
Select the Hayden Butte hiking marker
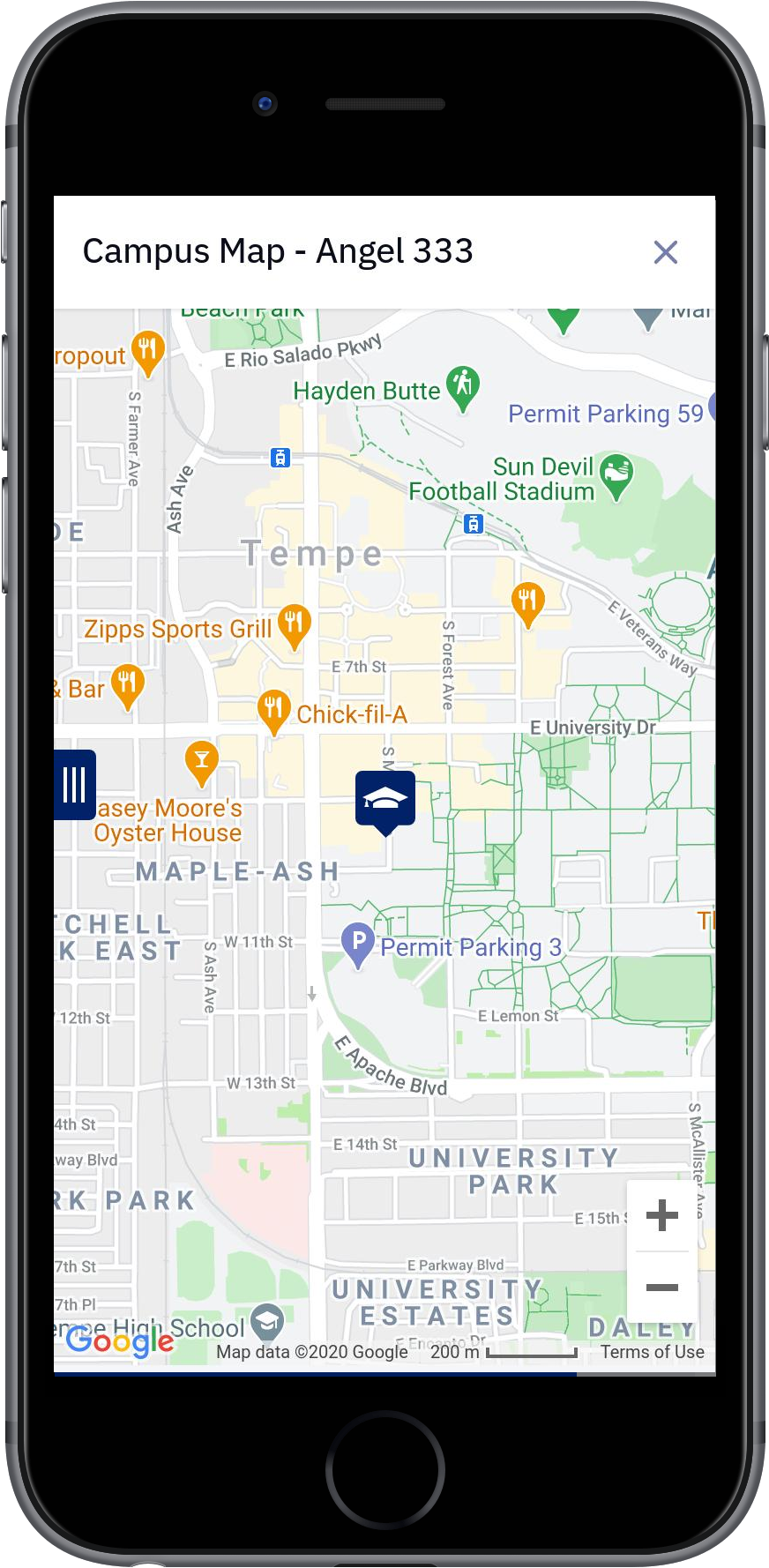click(463, 388)
